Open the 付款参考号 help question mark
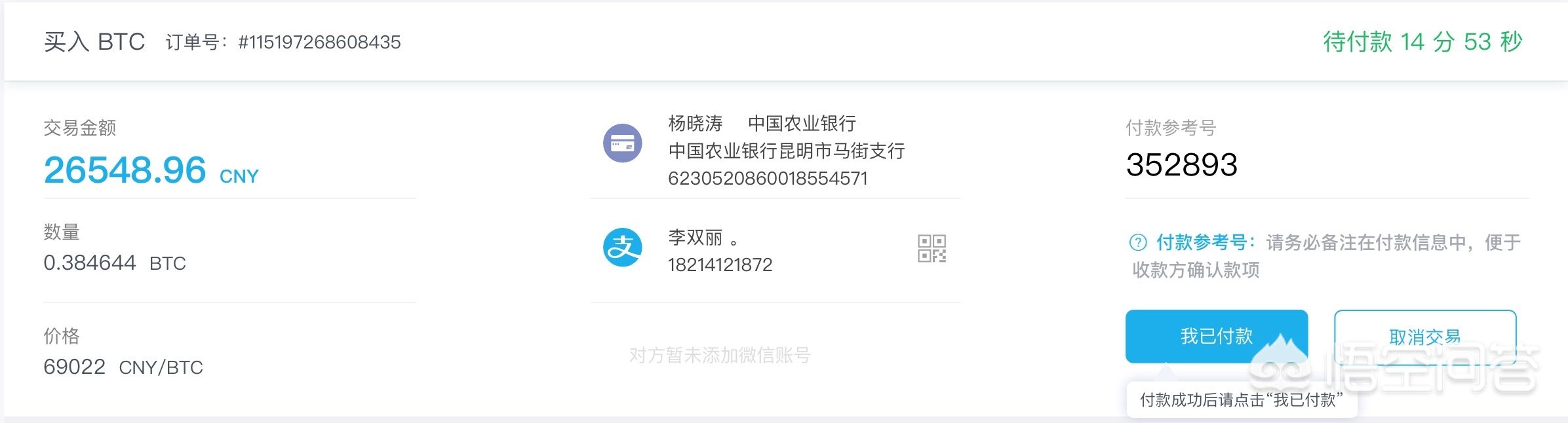The height and width of the screenshot is (423, 1568). [x=1138, y=243]
